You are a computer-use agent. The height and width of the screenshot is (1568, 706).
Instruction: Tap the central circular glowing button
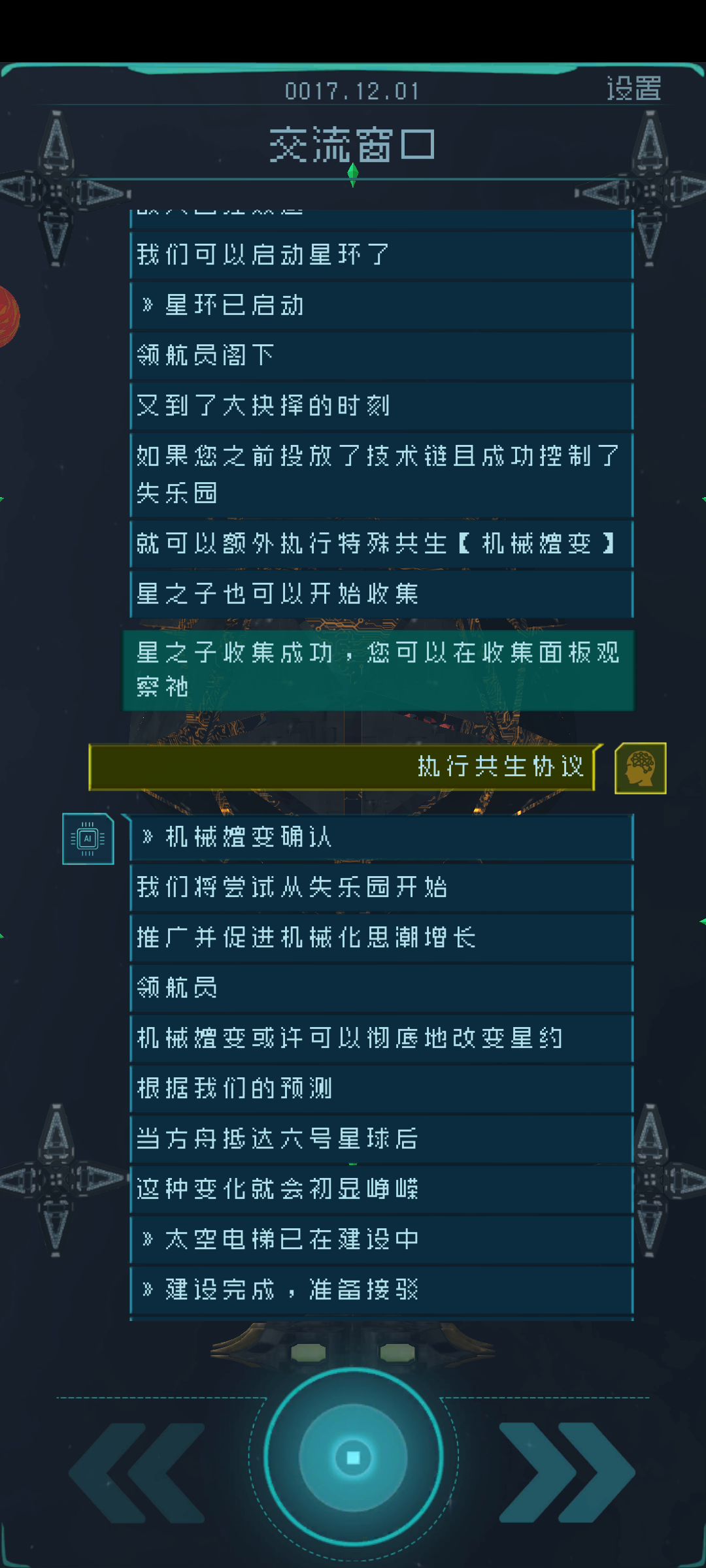tap(353, 1457)
